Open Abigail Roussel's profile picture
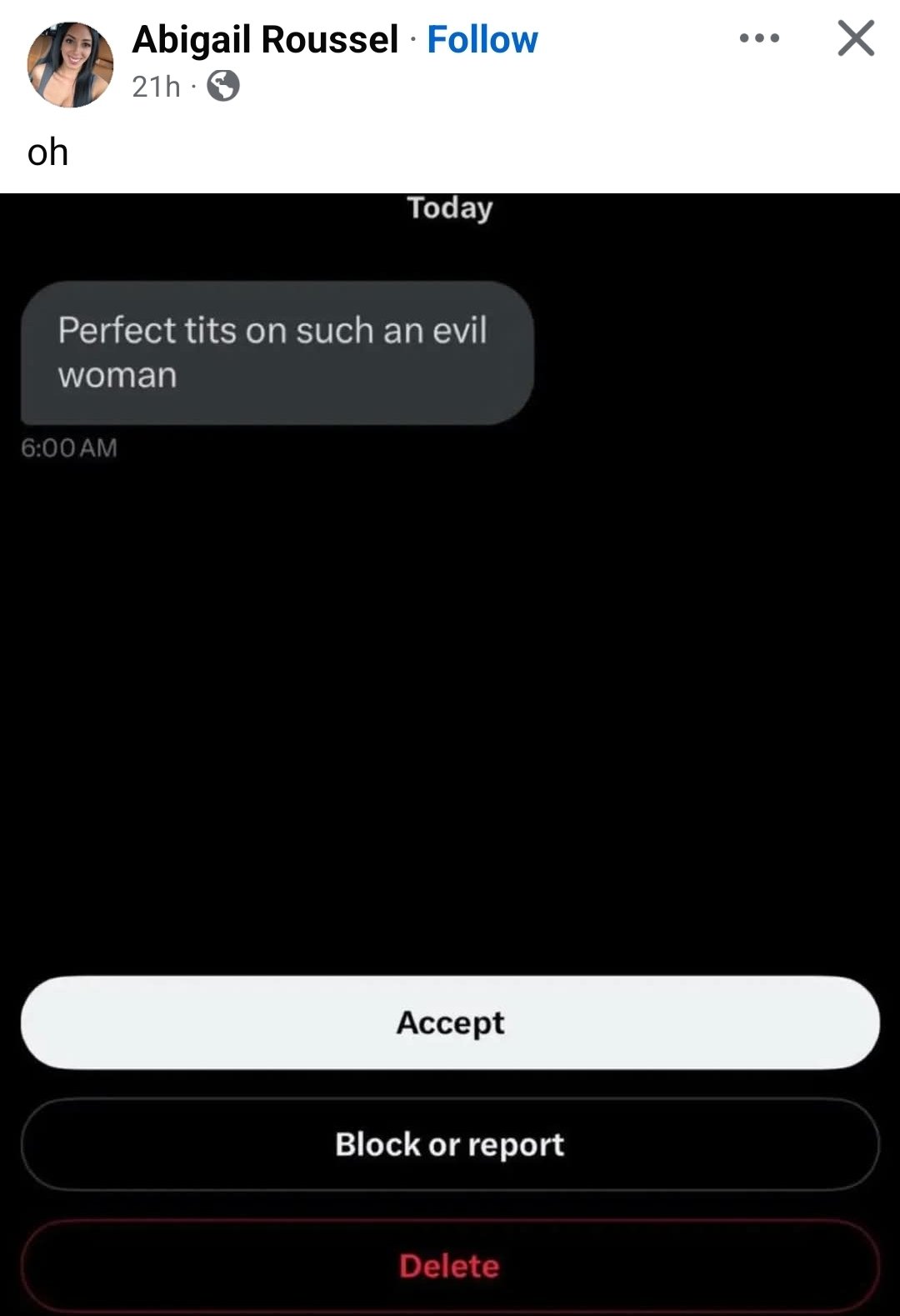The image size is (900, 1316). 70,65
